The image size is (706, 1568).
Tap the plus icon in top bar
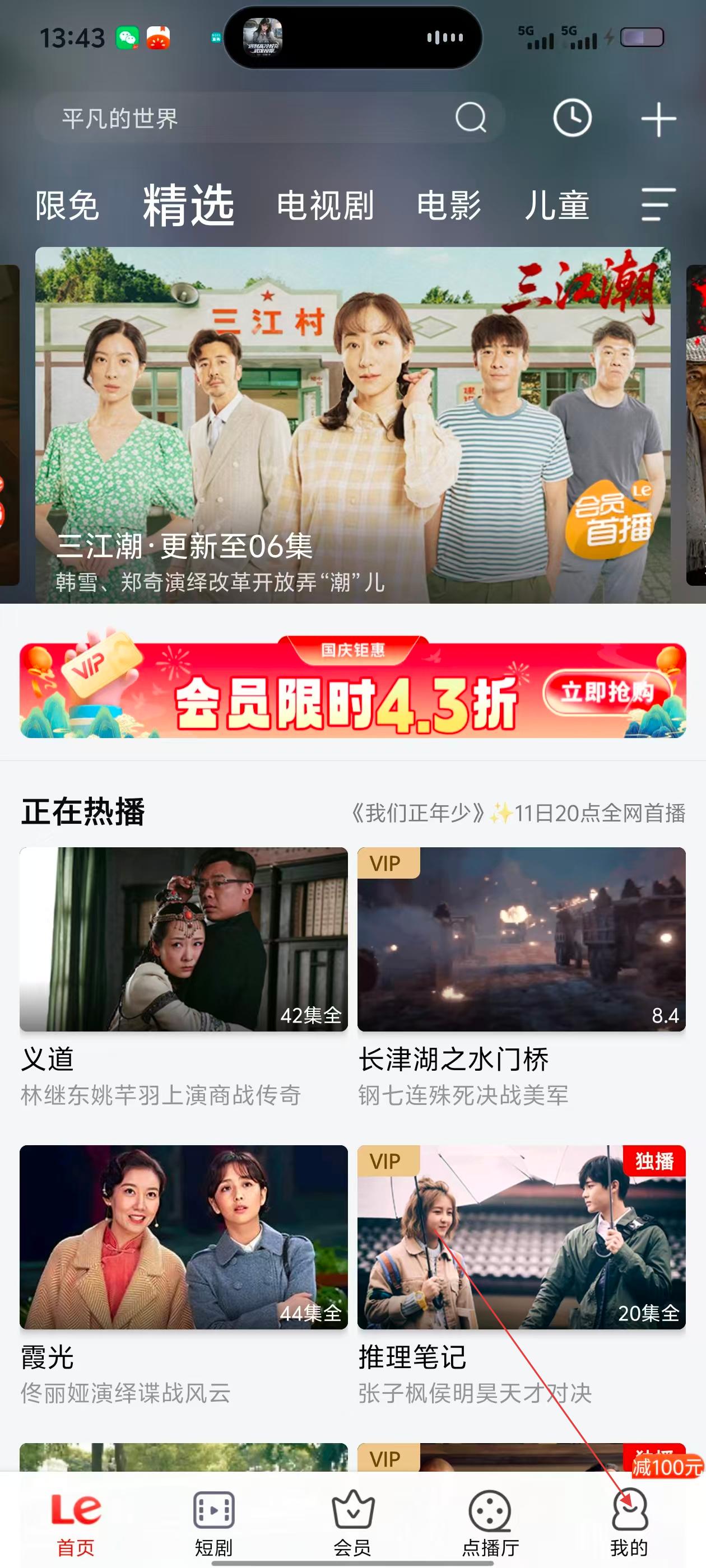point(658,119)
